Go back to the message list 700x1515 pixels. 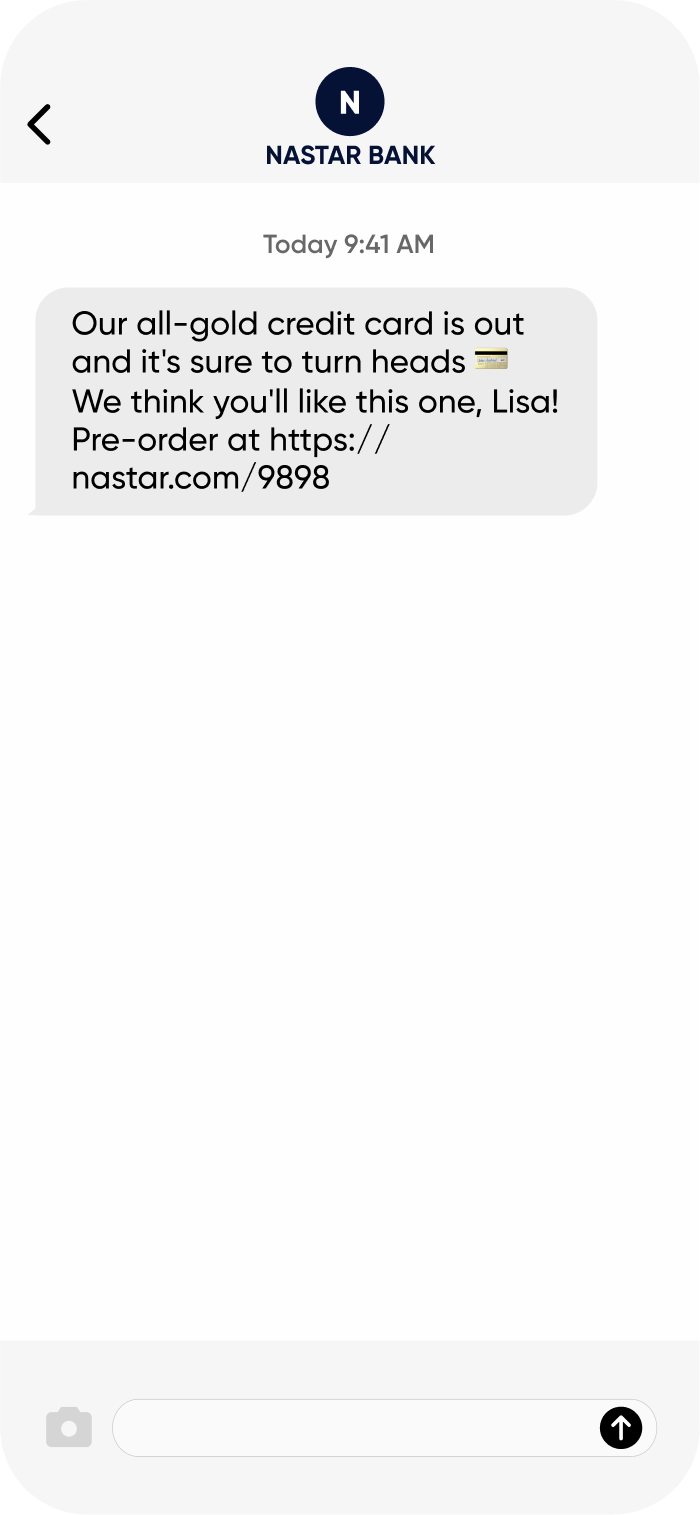point(39,125)
